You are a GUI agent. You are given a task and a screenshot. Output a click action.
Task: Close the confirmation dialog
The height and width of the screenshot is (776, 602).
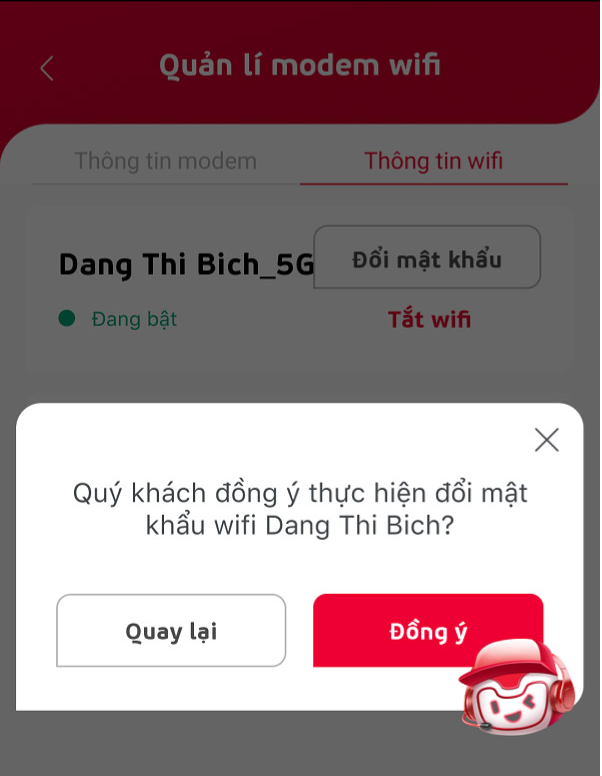click(546, 440)
